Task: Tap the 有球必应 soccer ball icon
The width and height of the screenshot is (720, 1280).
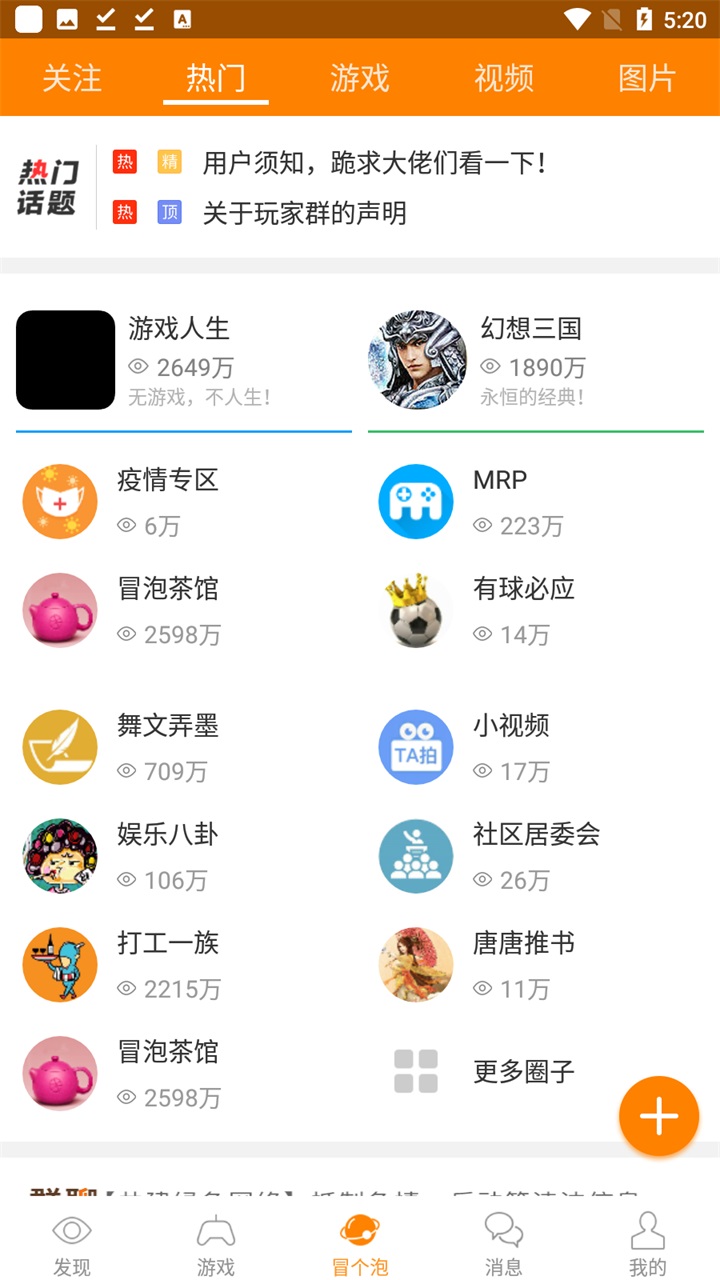Action: (416, 610)
